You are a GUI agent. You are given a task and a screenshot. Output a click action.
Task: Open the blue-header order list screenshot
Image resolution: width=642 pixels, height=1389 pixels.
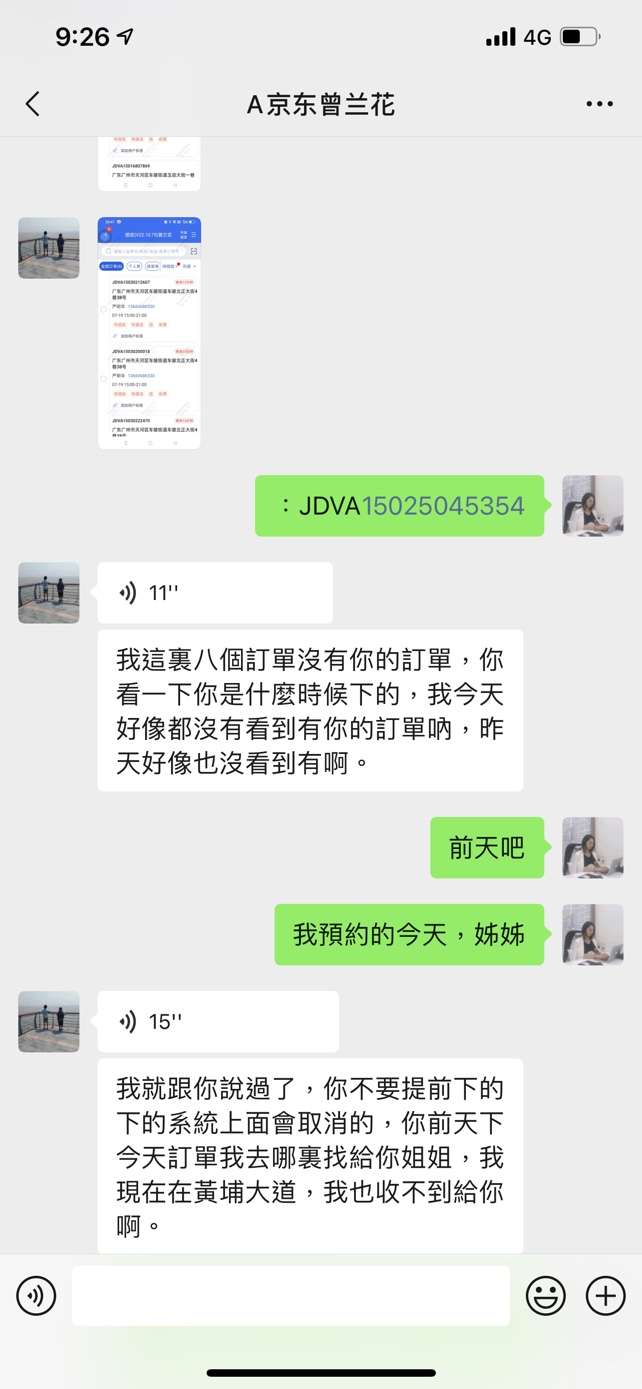point(149,333)
